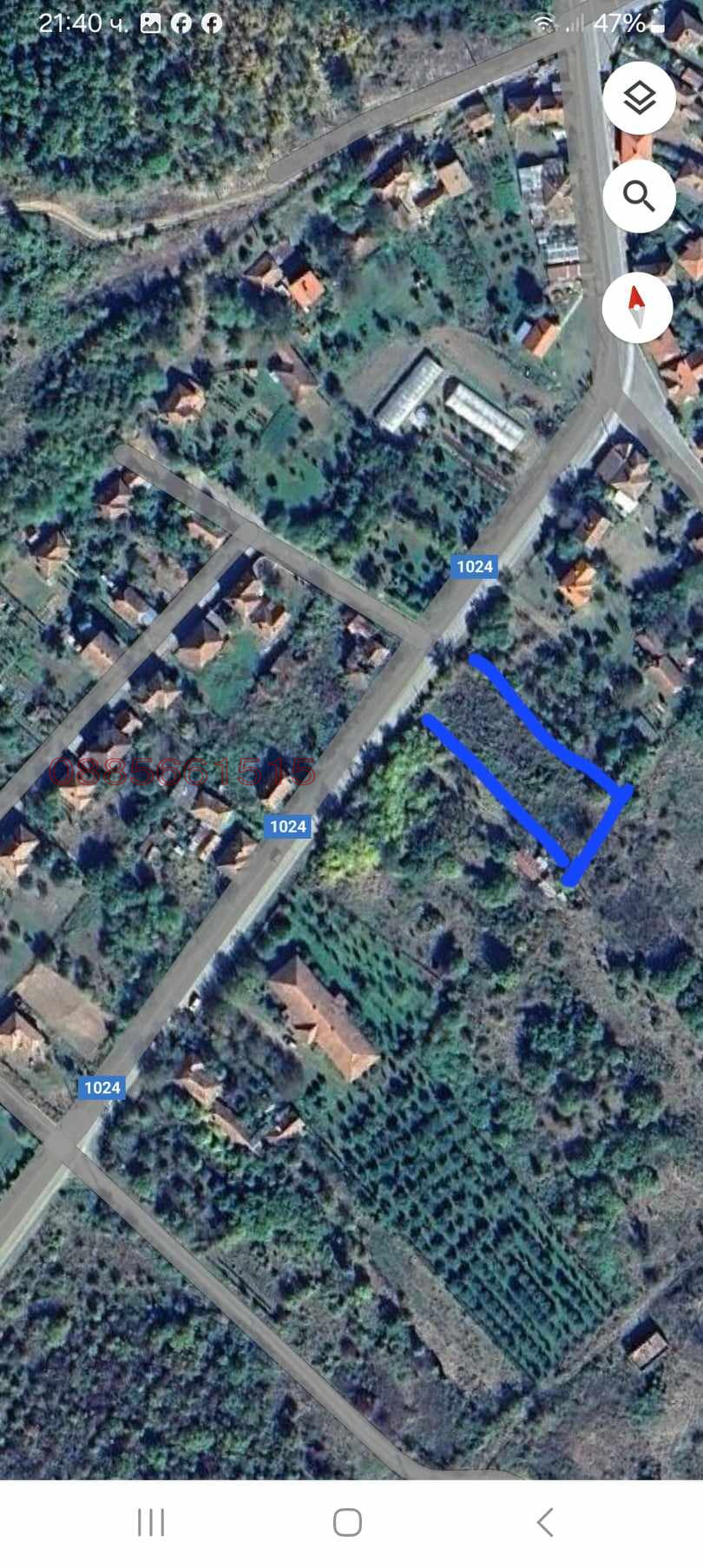Open map search
The width and height of the screenshot is (703, 1568).
639,197
